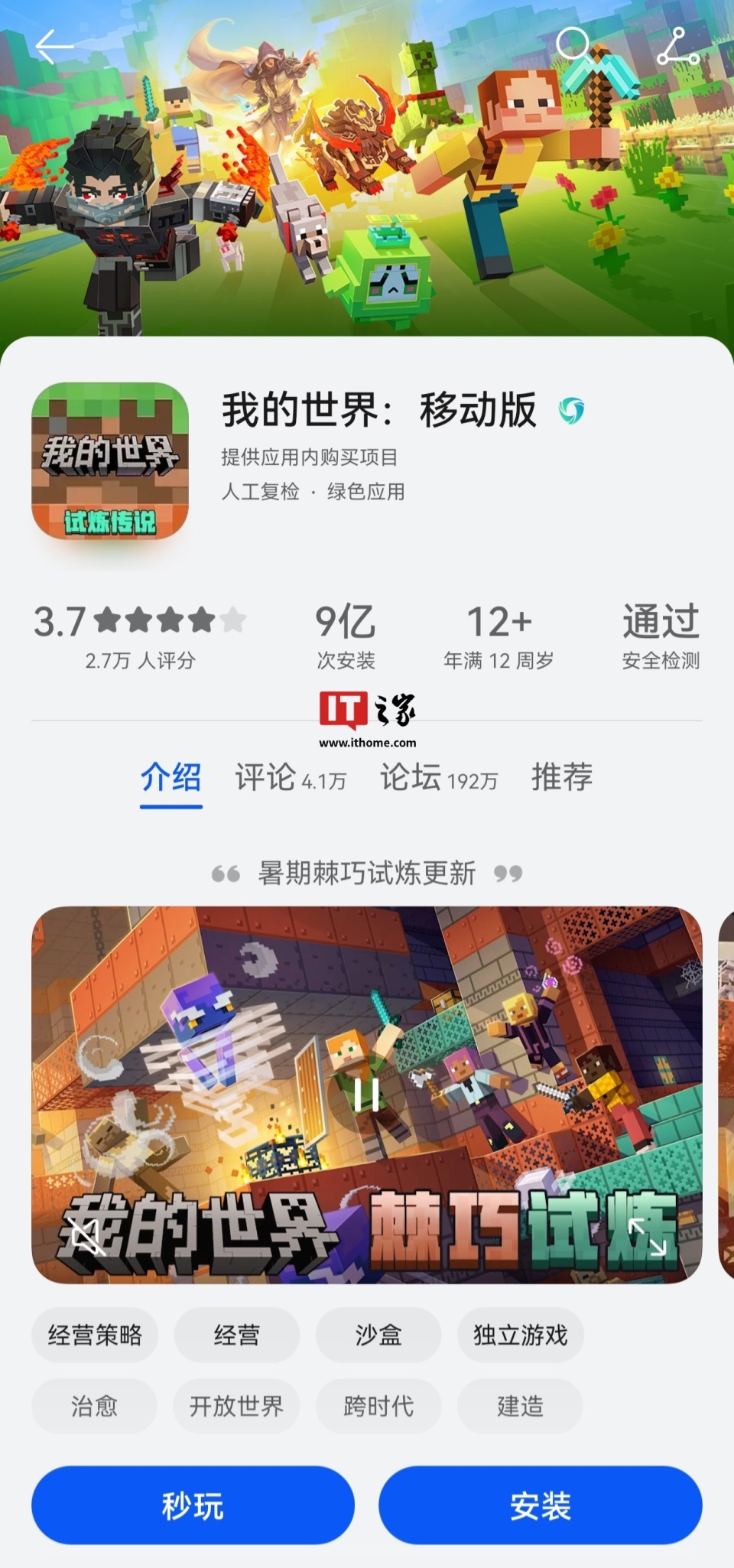
Task: Tap the 安装 install button
Action: tap(540, 1504)
